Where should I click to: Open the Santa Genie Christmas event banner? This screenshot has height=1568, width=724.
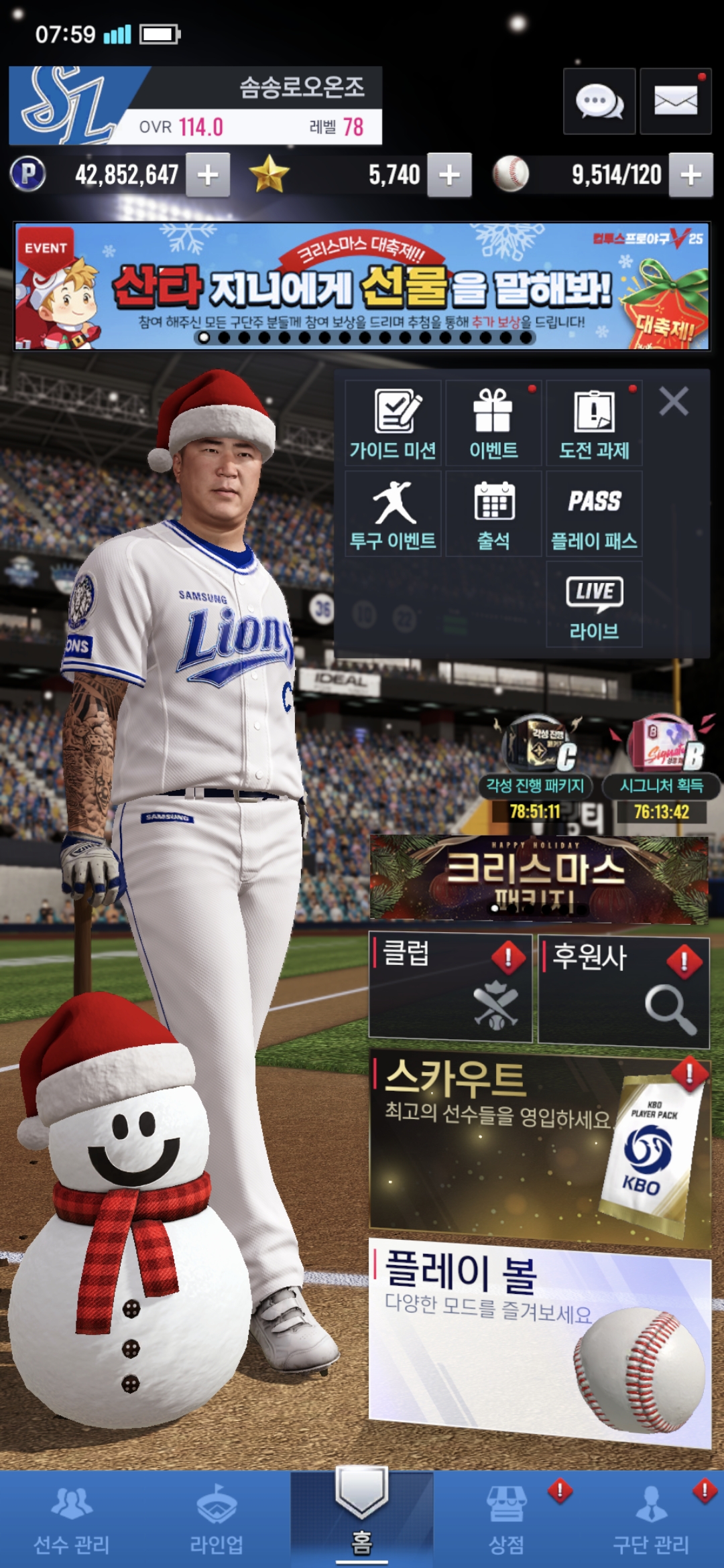click(362, 286)
